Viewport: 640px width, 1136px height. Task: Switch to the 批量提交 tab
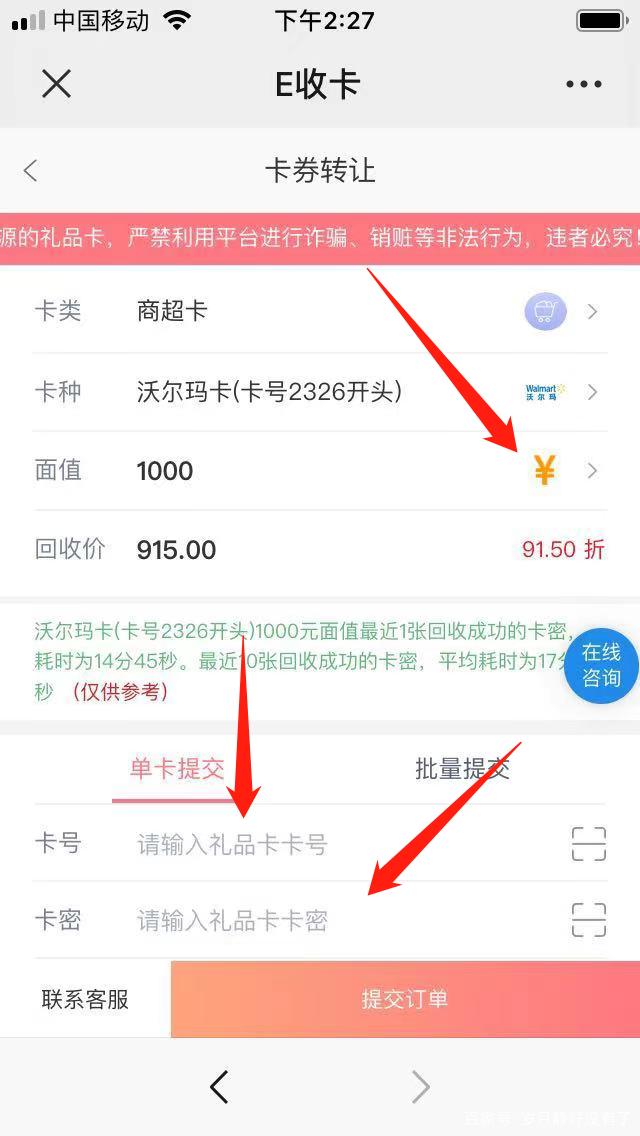[x=462, y=769]
